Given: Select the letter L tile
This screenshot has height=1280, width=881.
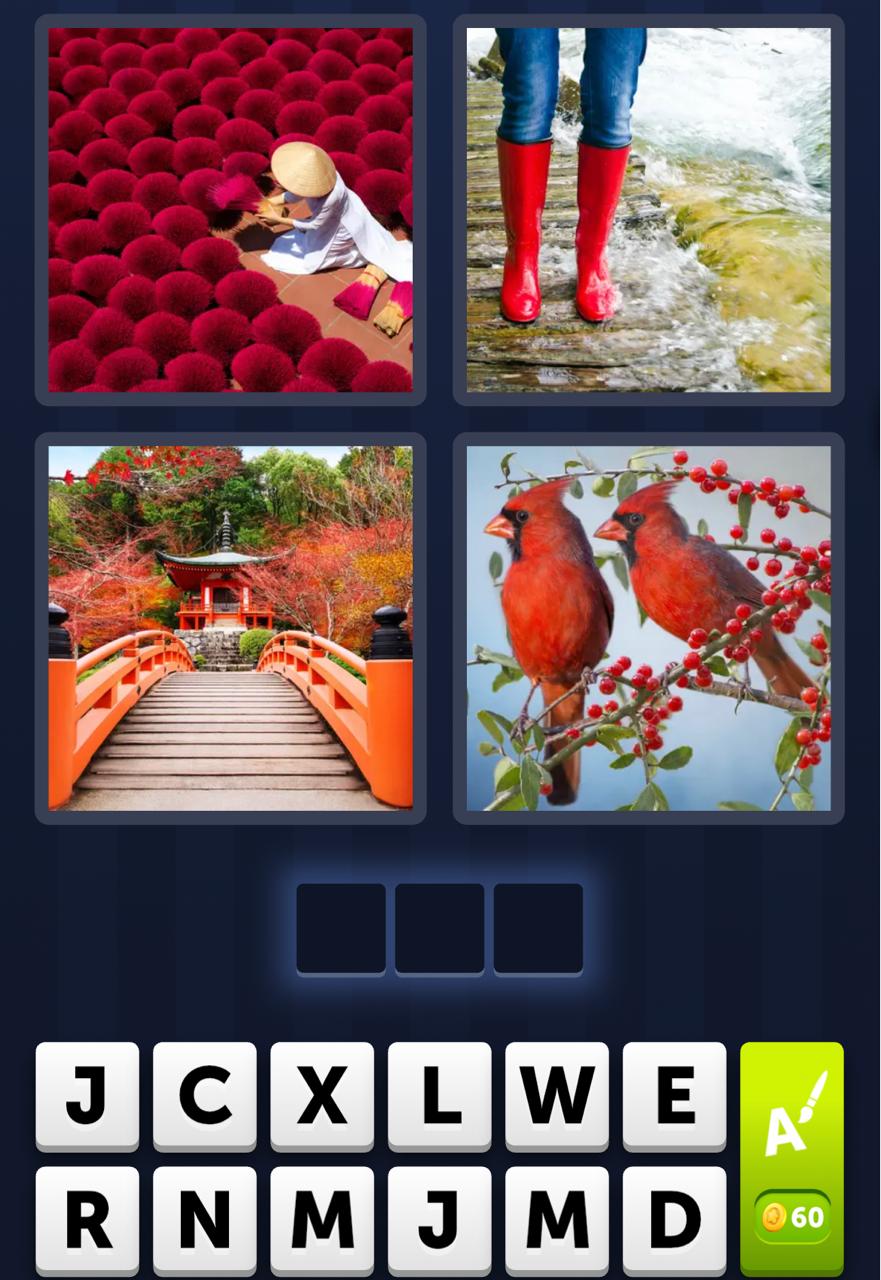Looking at the screenshot, I should 439,1098.
